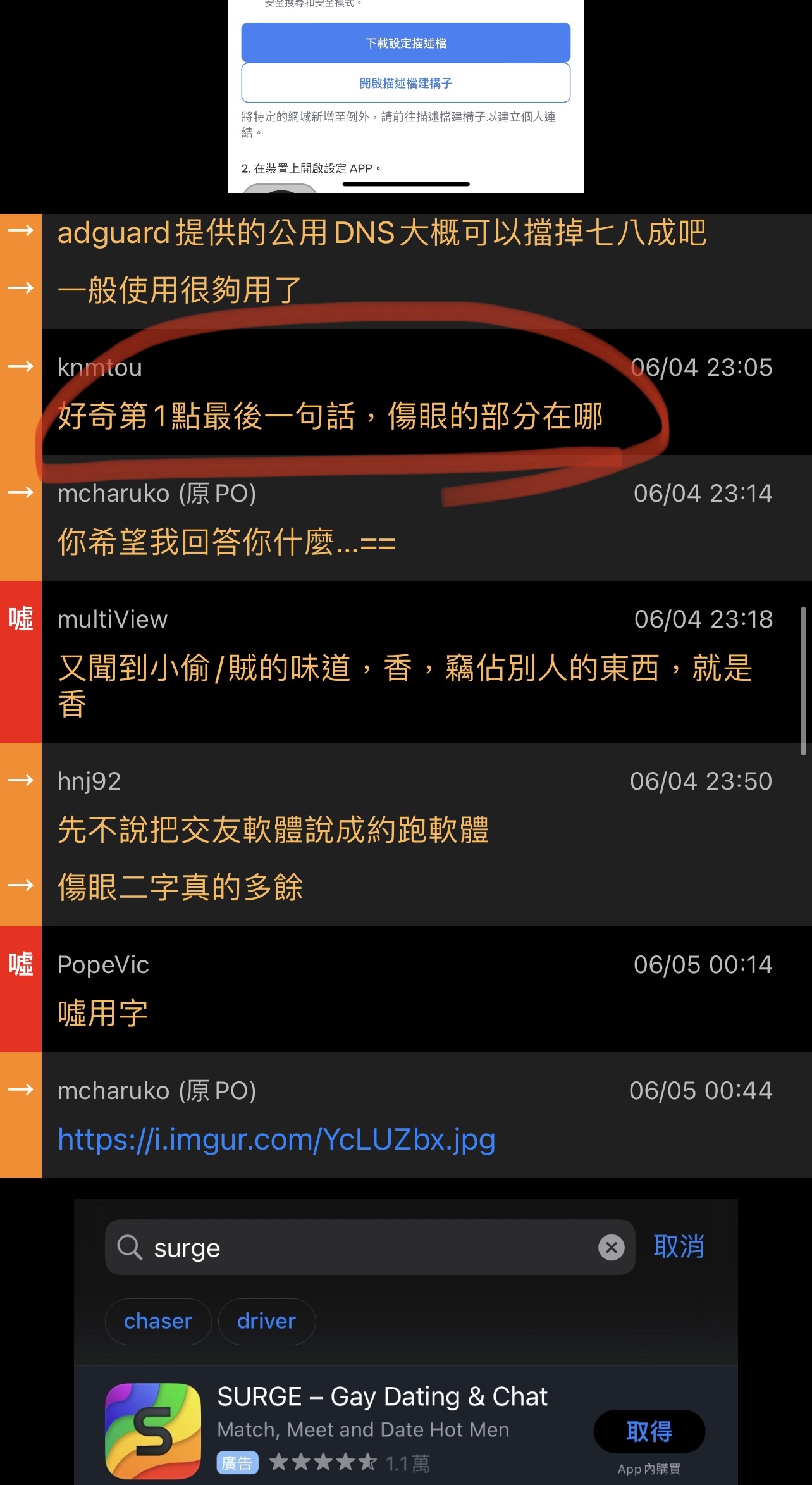Open the imgur link YcLUZbx.jpg
The image size is (812, 1485).
click(x=276, y=1140)
